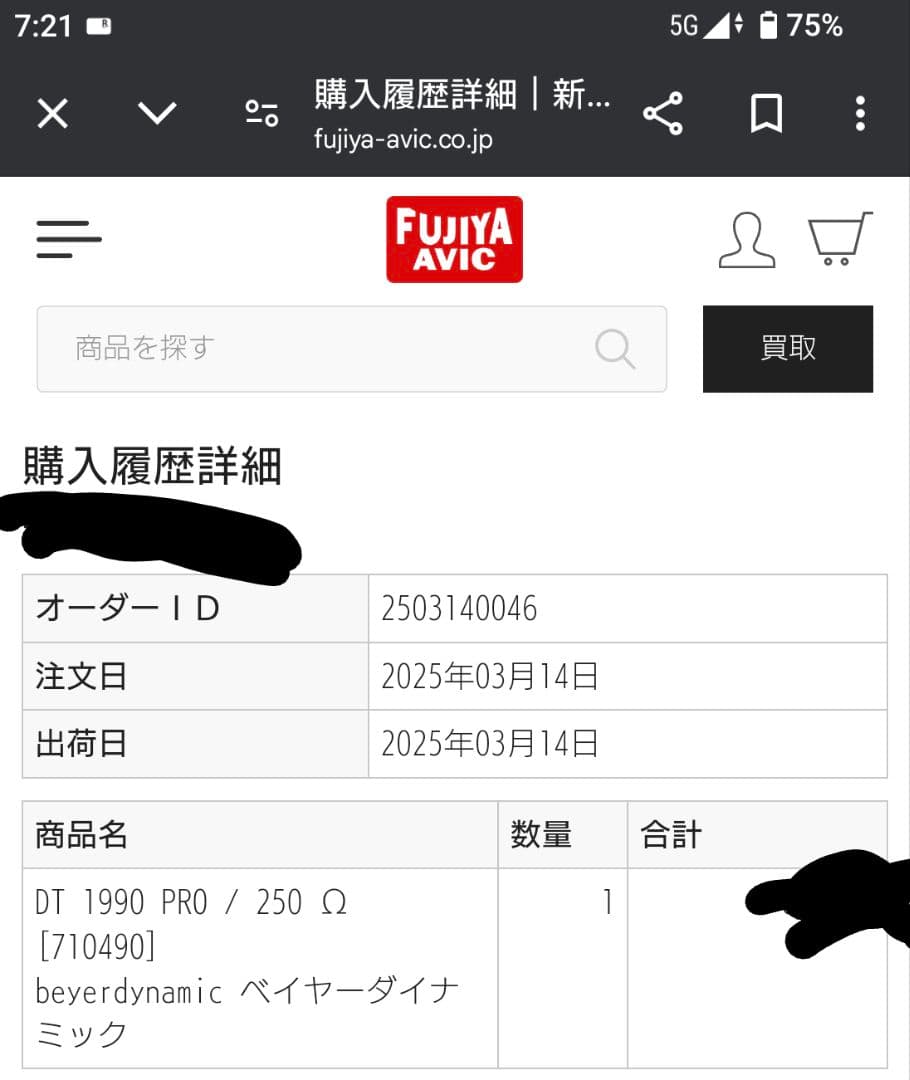
Task: Open the account profile icon
Action: click(746, 240)
